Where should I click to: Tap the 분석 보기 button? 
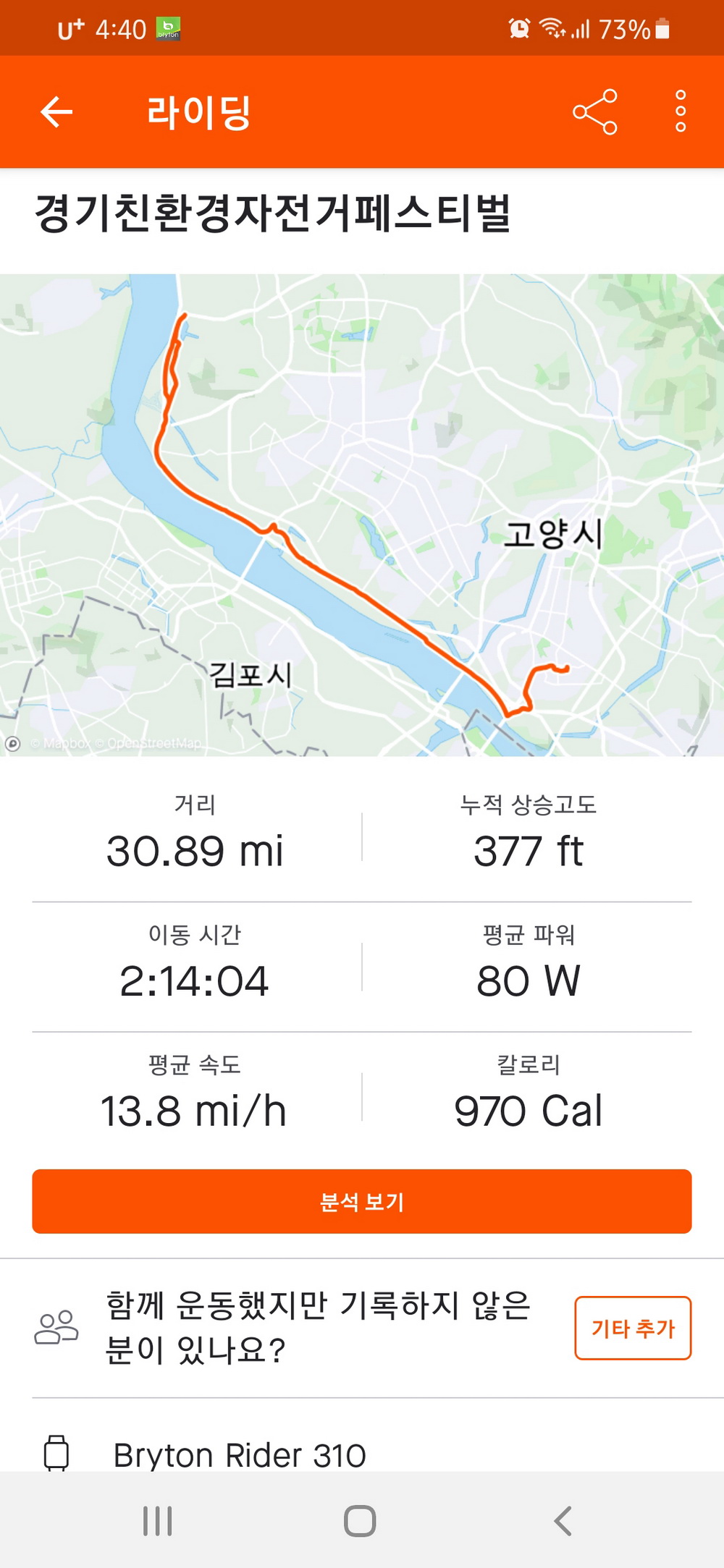pos(362,1201)
